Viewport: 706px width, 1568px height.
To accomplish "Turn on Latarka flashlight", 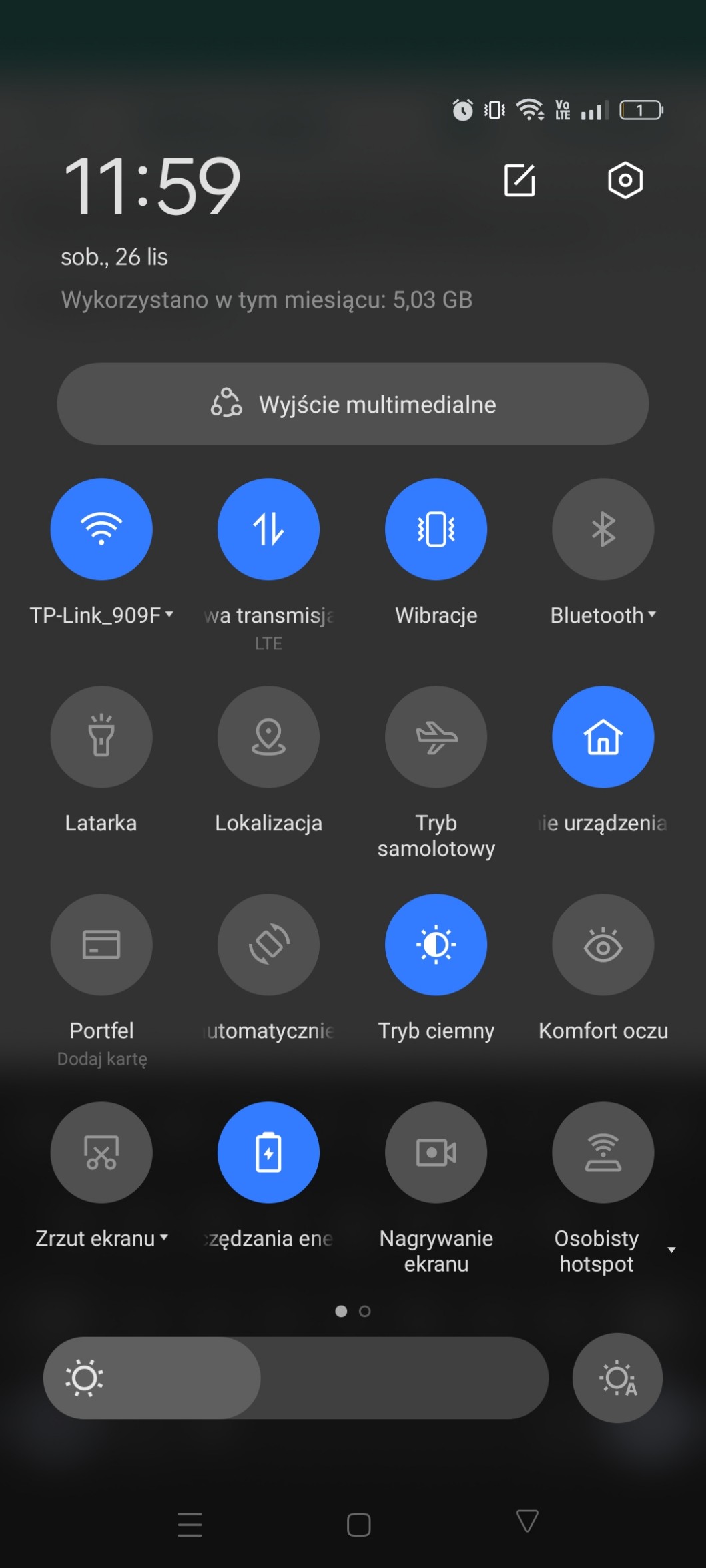I will tap(101, 737).
